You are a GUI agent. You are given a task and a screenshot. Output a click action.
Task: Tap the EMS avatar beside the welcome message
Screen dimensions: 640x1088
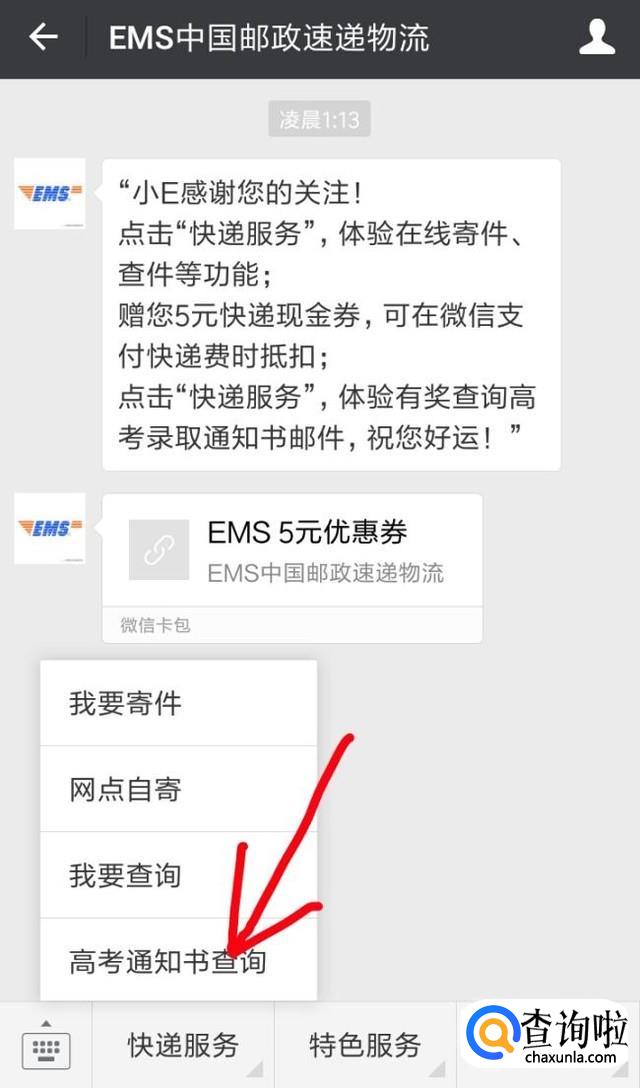(49, 194)
